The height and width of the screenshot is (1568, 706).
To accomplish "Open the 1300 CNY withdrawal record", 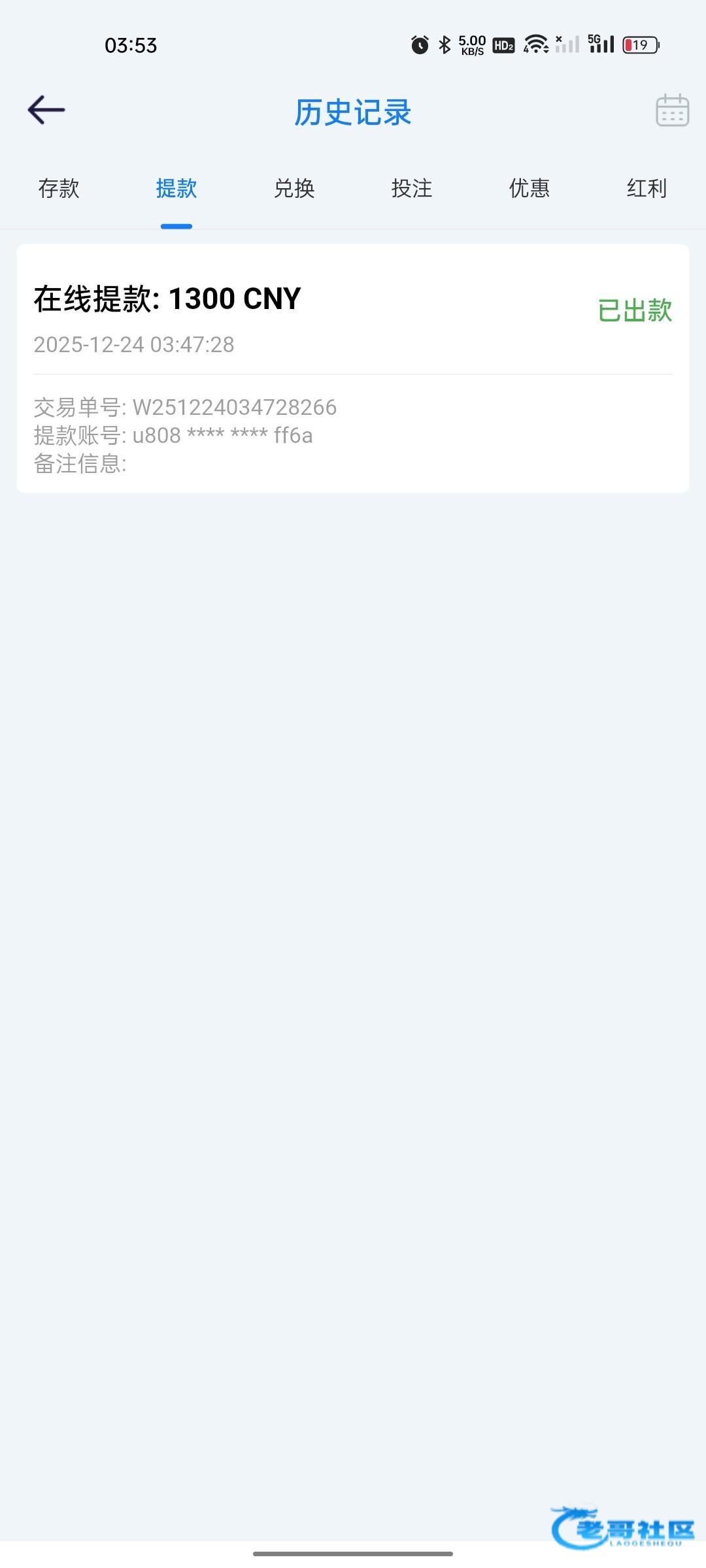I will (353, 368).
